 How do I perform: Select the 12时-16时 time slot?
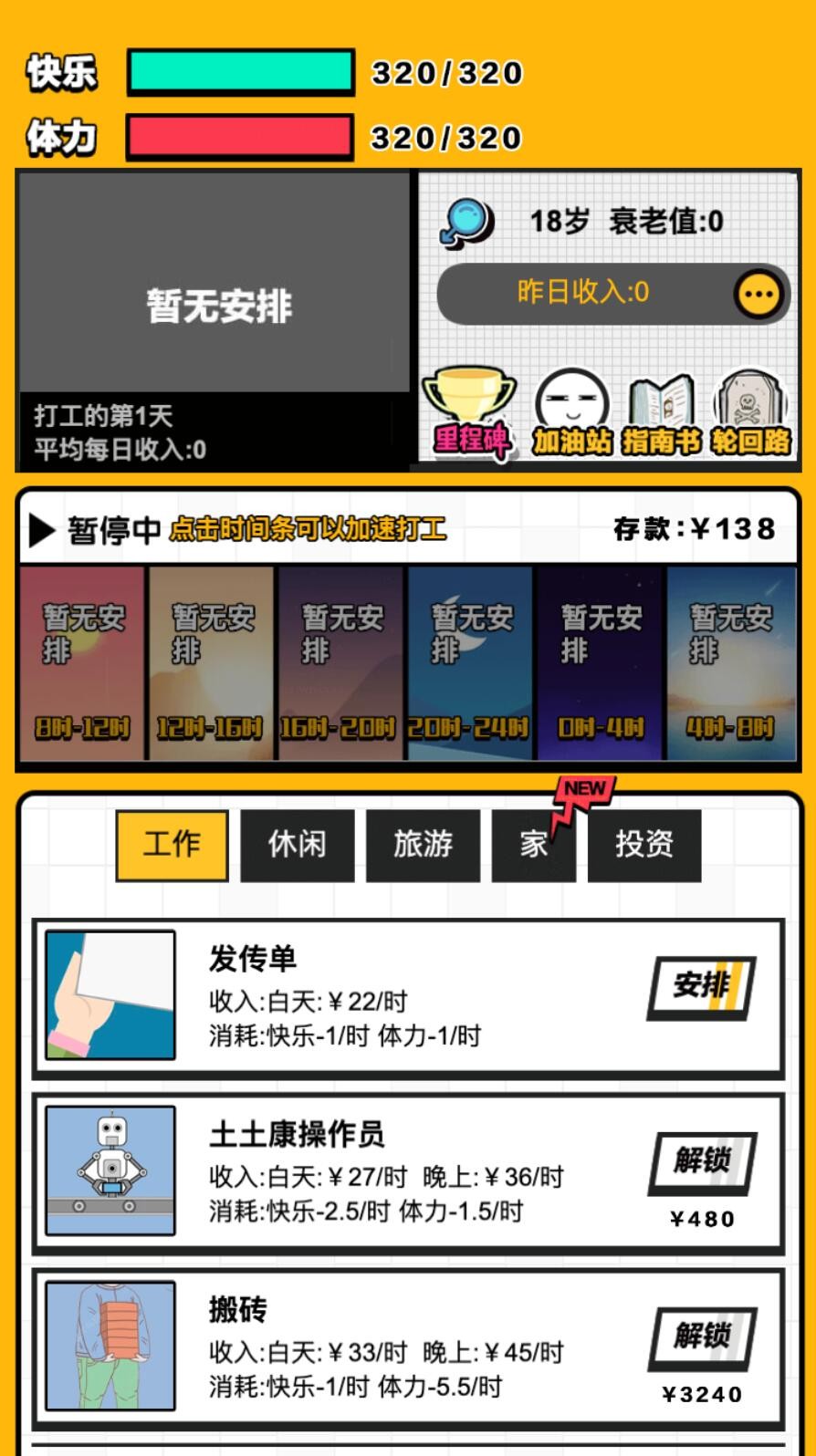[x=212, y=663]
